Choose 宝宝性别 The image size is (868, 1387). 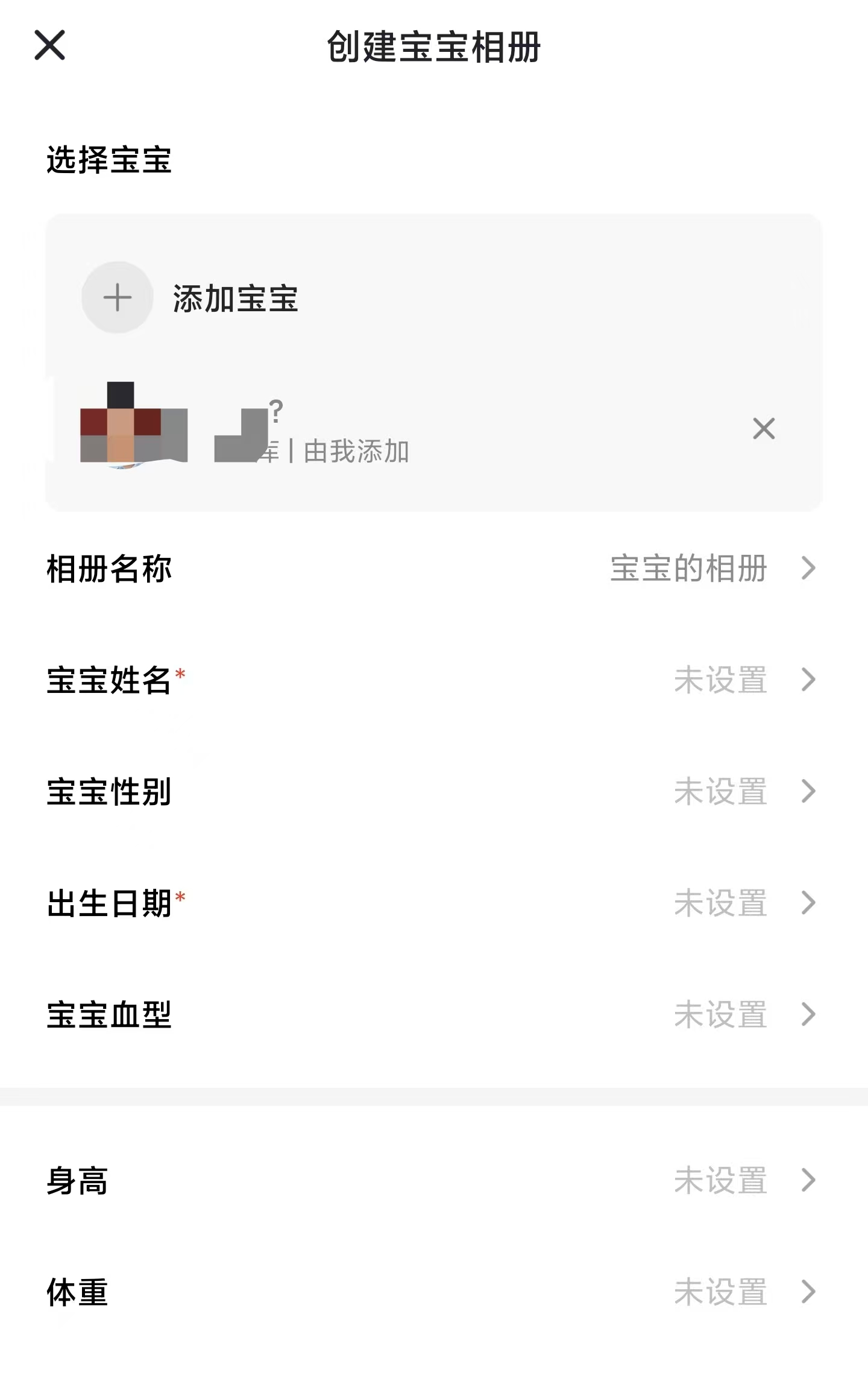point(433,791)
